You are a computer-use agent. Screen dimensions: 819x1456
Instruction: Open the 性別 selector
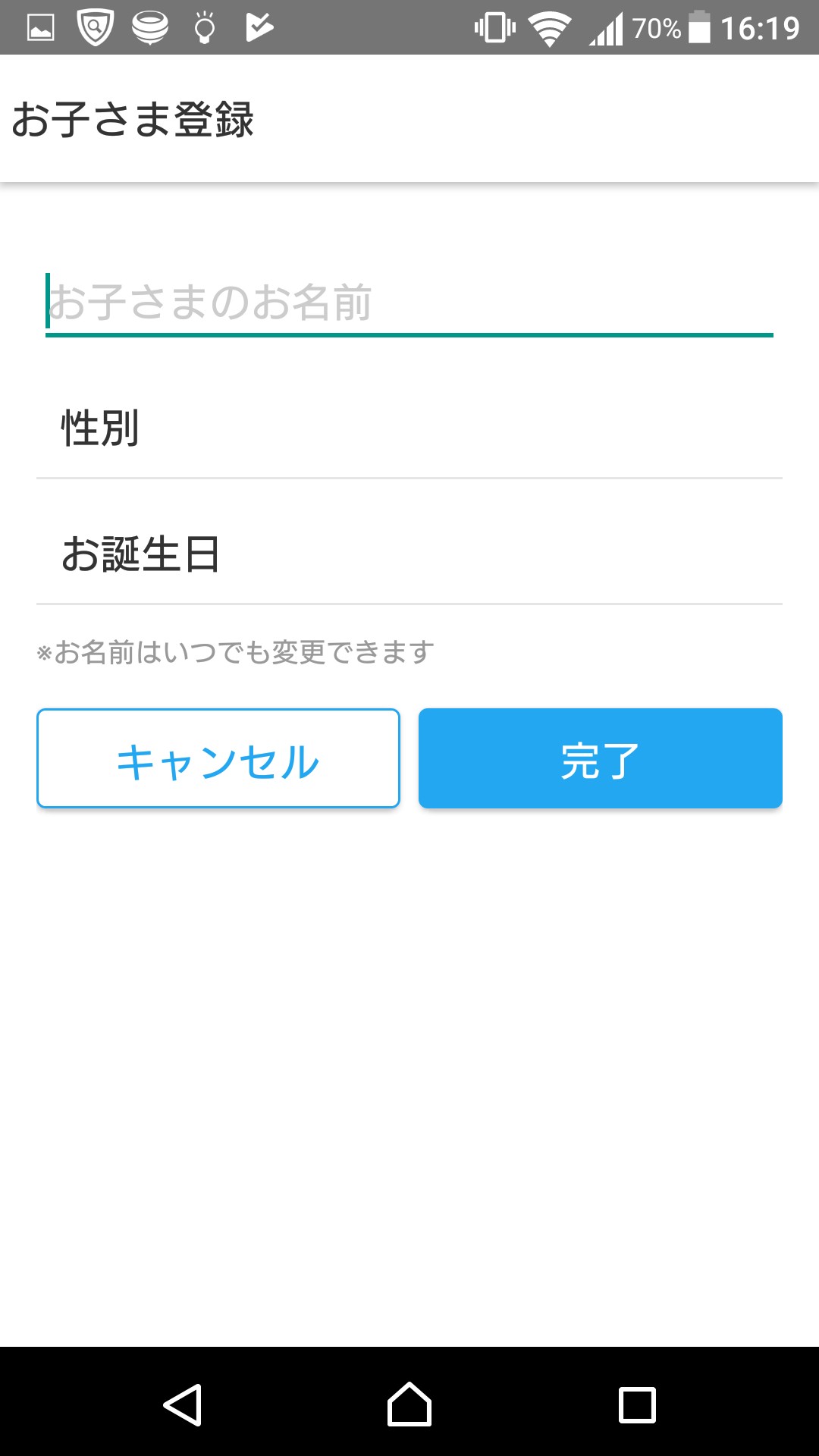click(x=409, y=428)
